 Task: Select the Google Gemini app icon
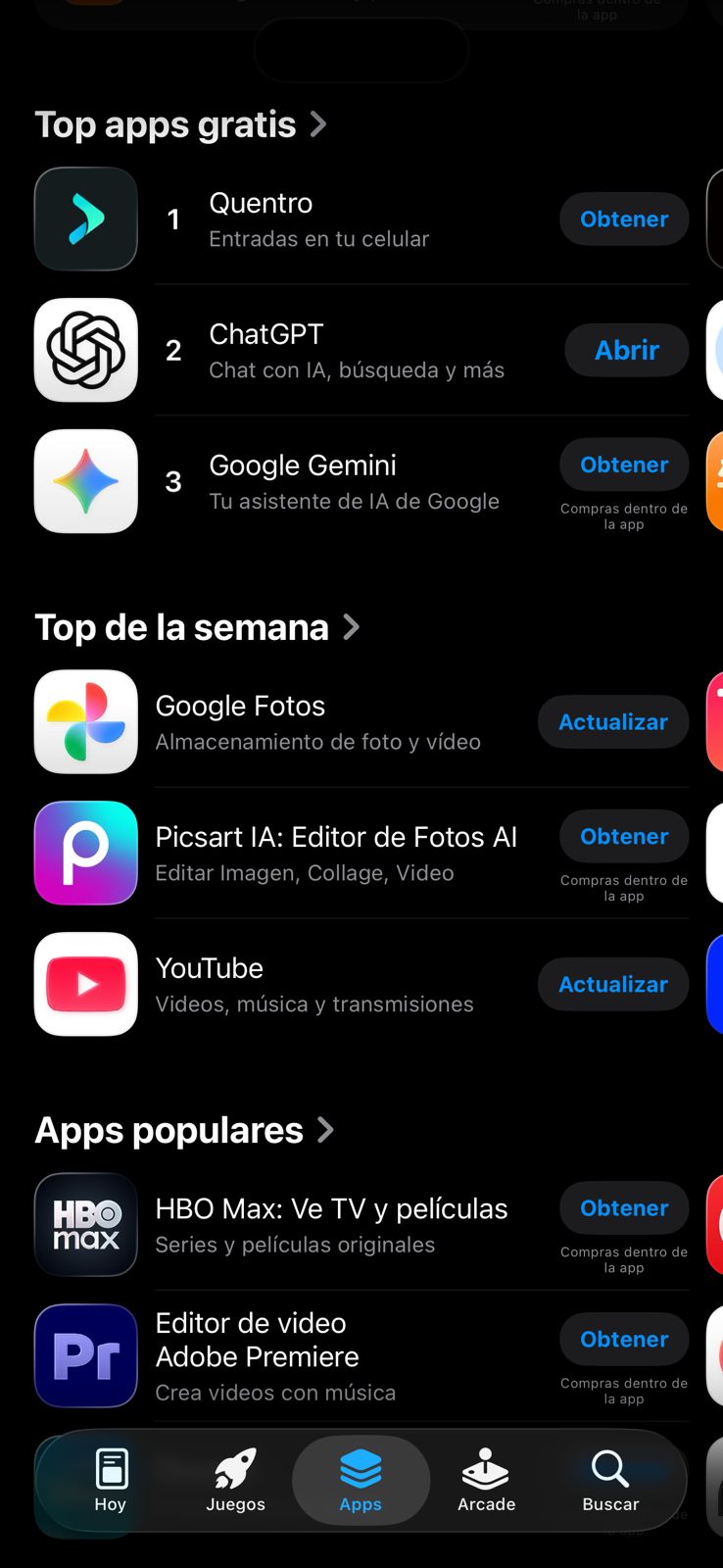pos(85,481)
